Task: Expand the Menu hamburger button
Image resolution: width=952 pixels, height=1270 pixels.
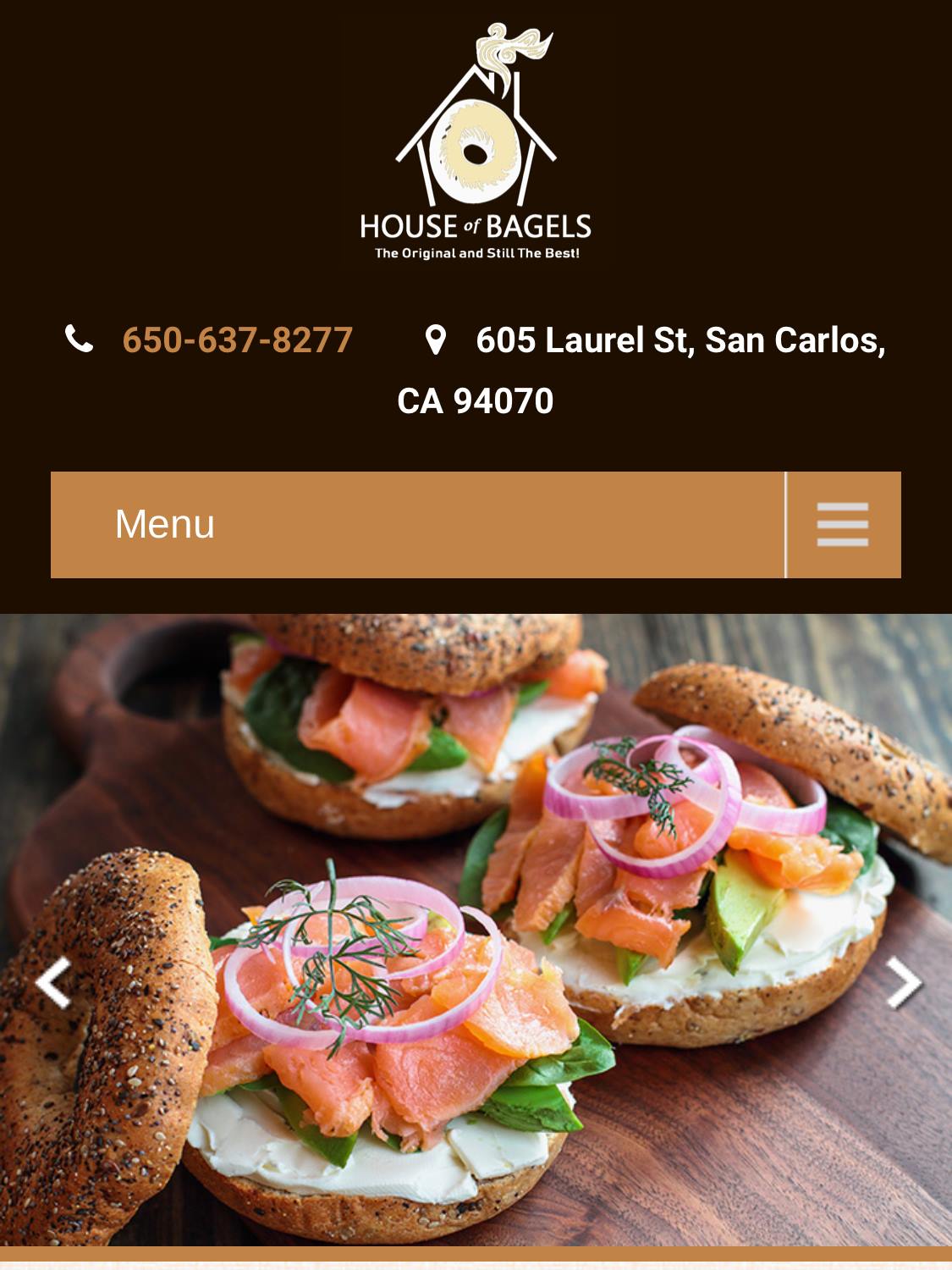Action: click(x=842, y=525)
